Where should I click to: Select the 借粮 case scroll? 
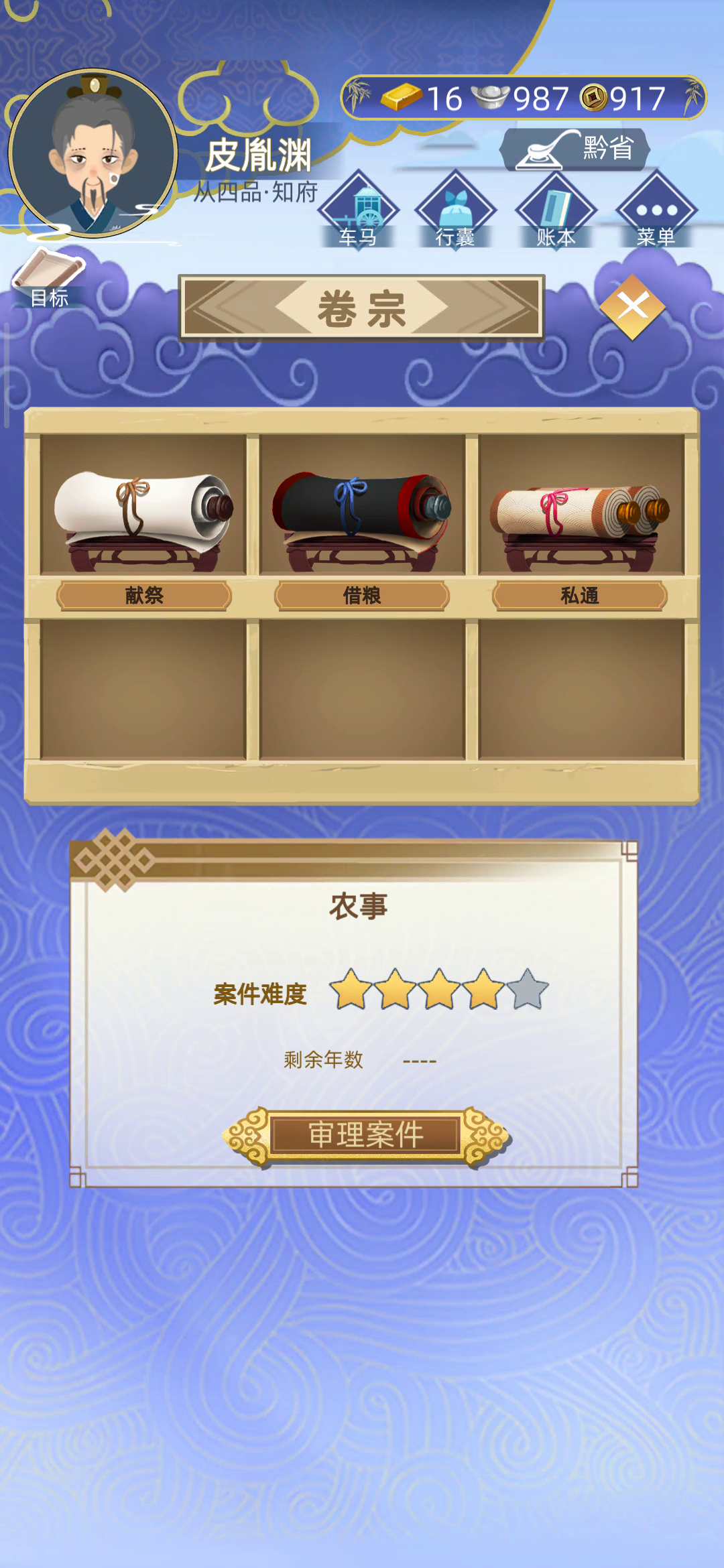[x=362, y=523]
